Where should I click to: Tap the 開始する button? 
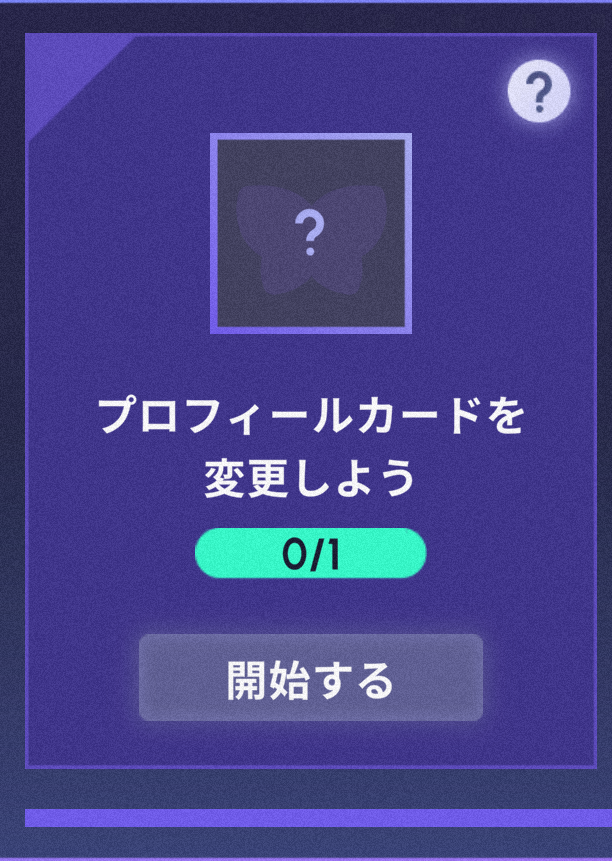pos(311,679)
